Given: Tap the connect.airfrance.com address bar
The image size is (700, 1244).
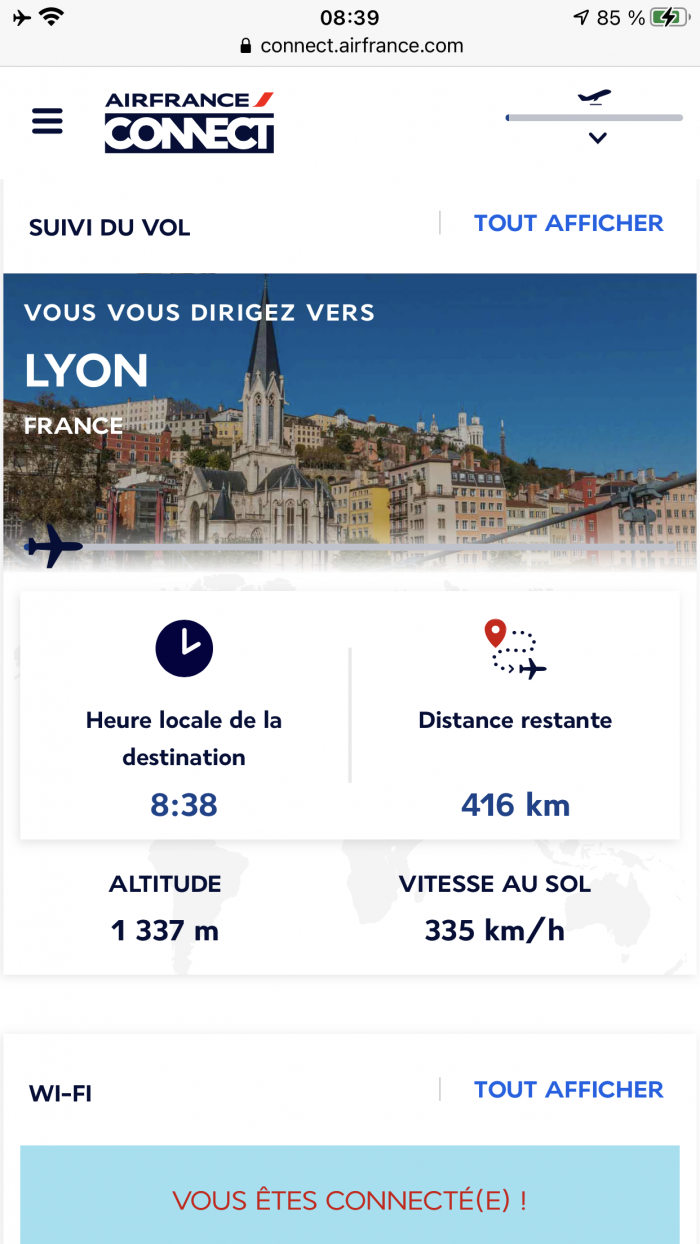Looking at the screenshot, I should (350, 45).
